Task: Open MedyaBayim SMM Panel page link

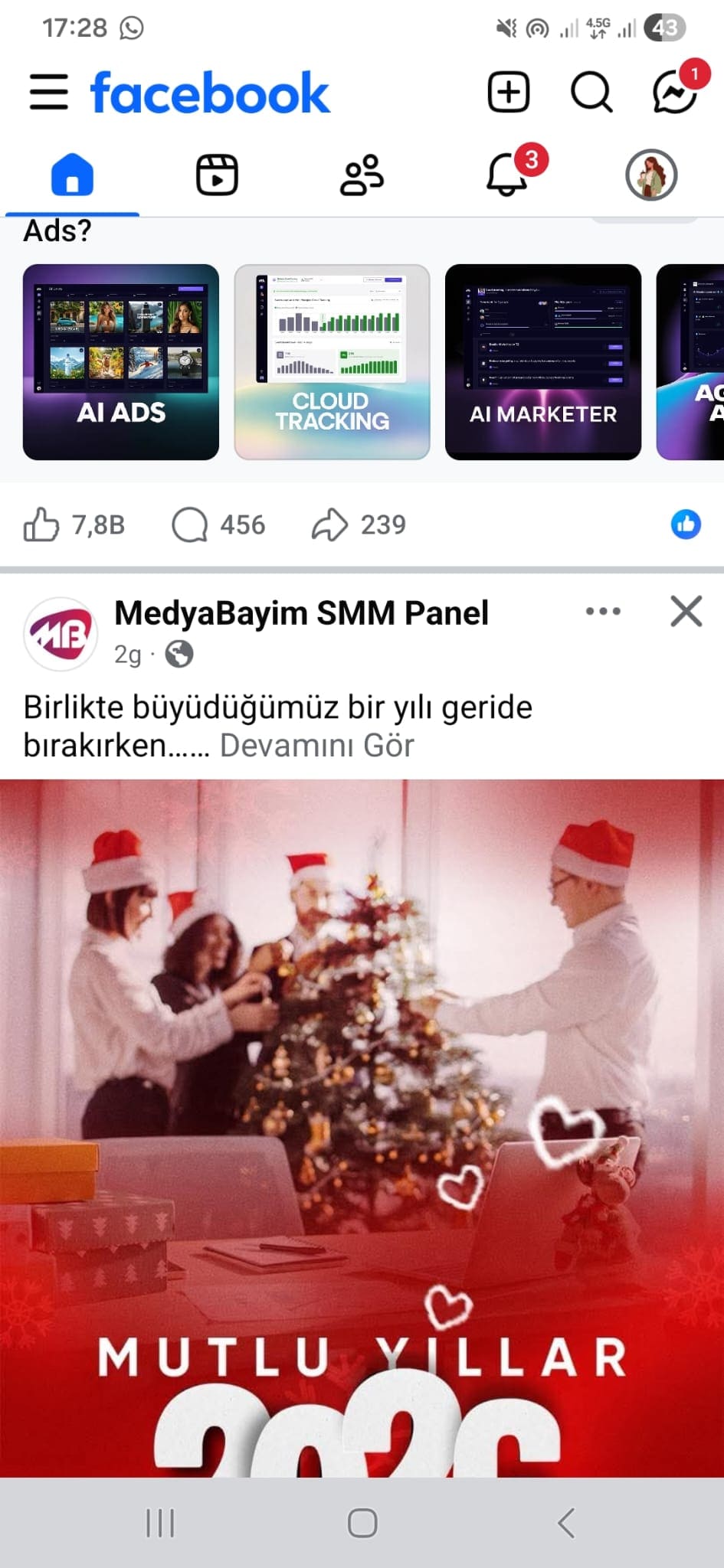Action: (x=301, y=612)
